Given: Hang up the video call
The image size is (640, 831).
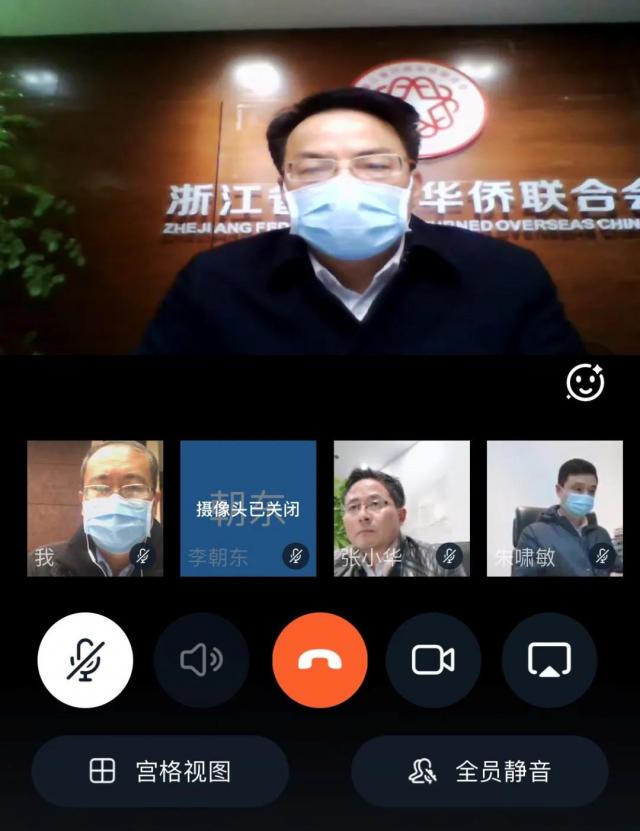Looking at the screenshot, I should click(x=319, y=660).
